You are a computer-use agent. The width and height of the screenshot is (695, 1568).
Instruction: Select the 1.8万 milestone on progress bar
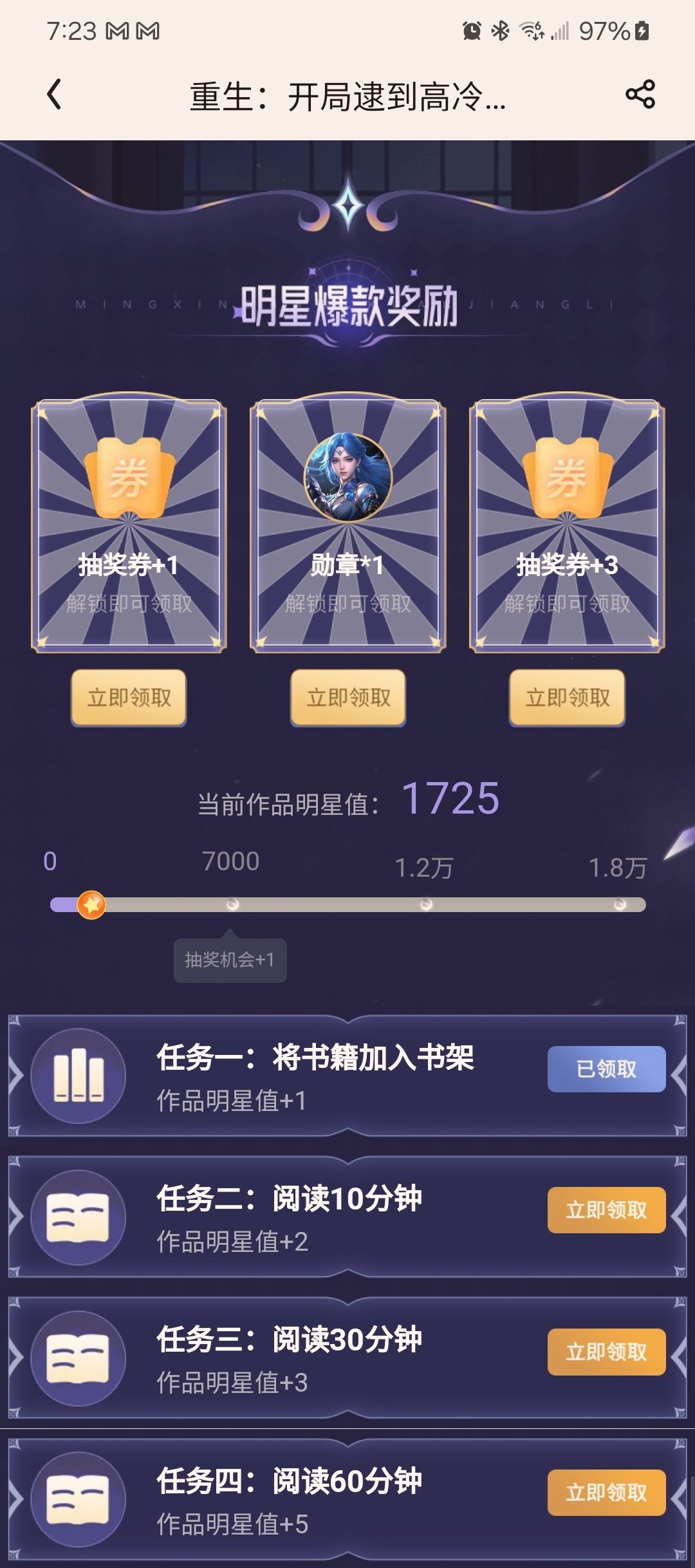point(620,904)
